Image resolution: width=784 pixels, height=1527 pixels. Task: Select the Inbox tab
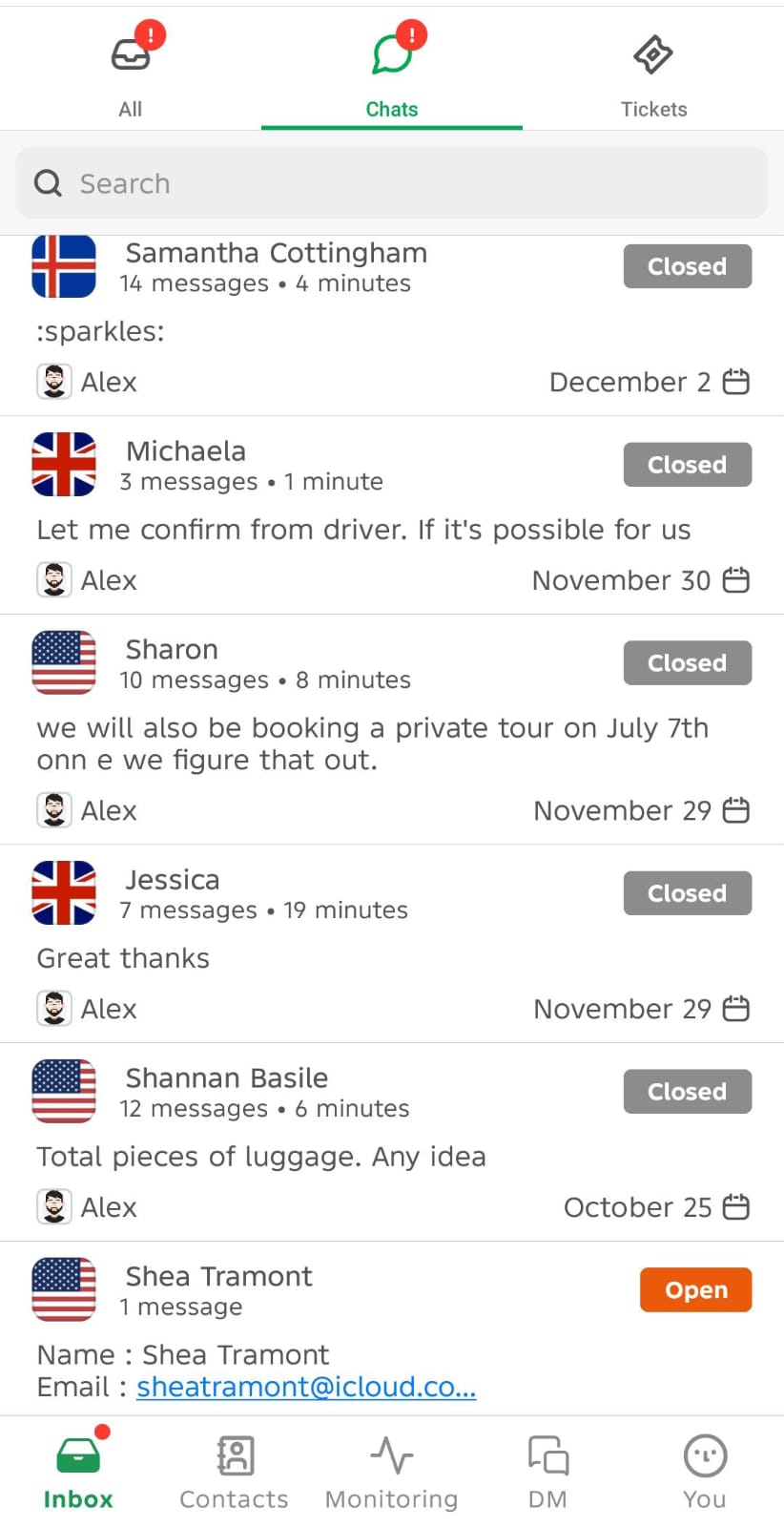78,1474
